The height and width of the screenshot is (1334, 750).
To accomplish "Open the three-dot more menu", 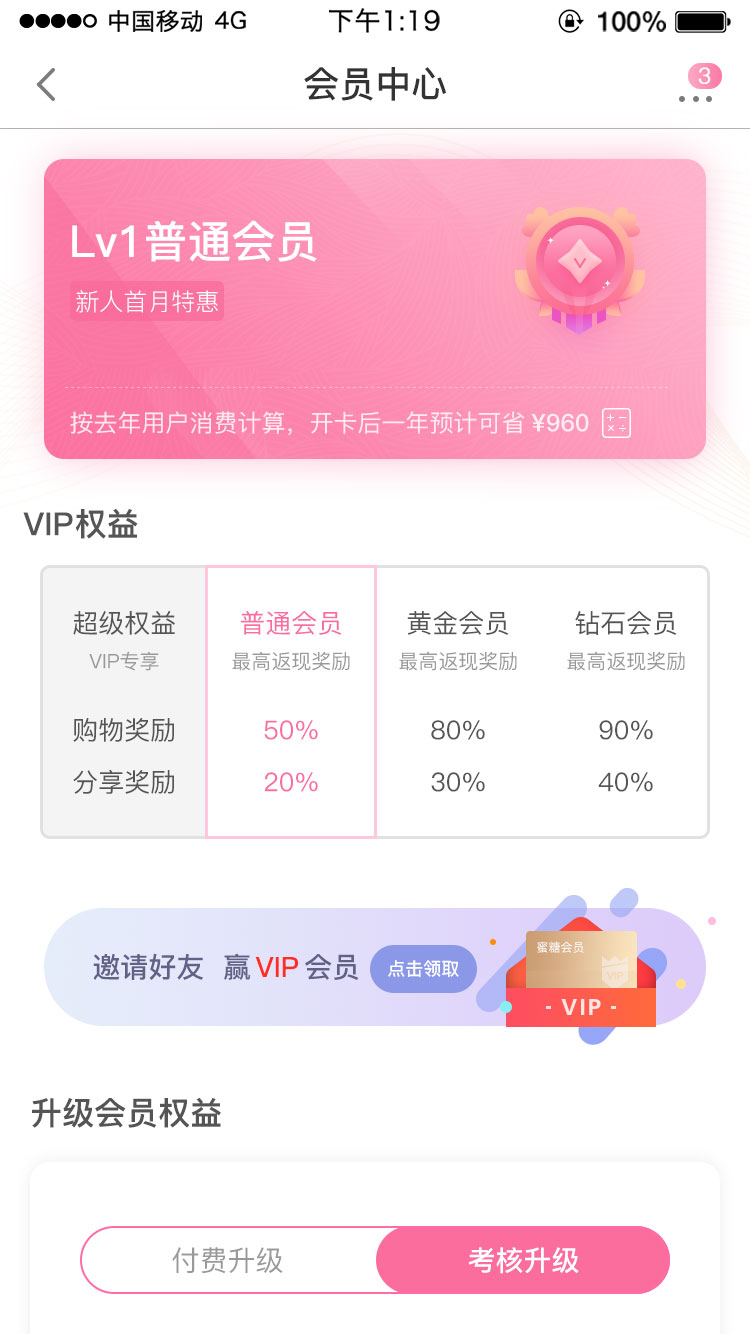I will 695,97.
